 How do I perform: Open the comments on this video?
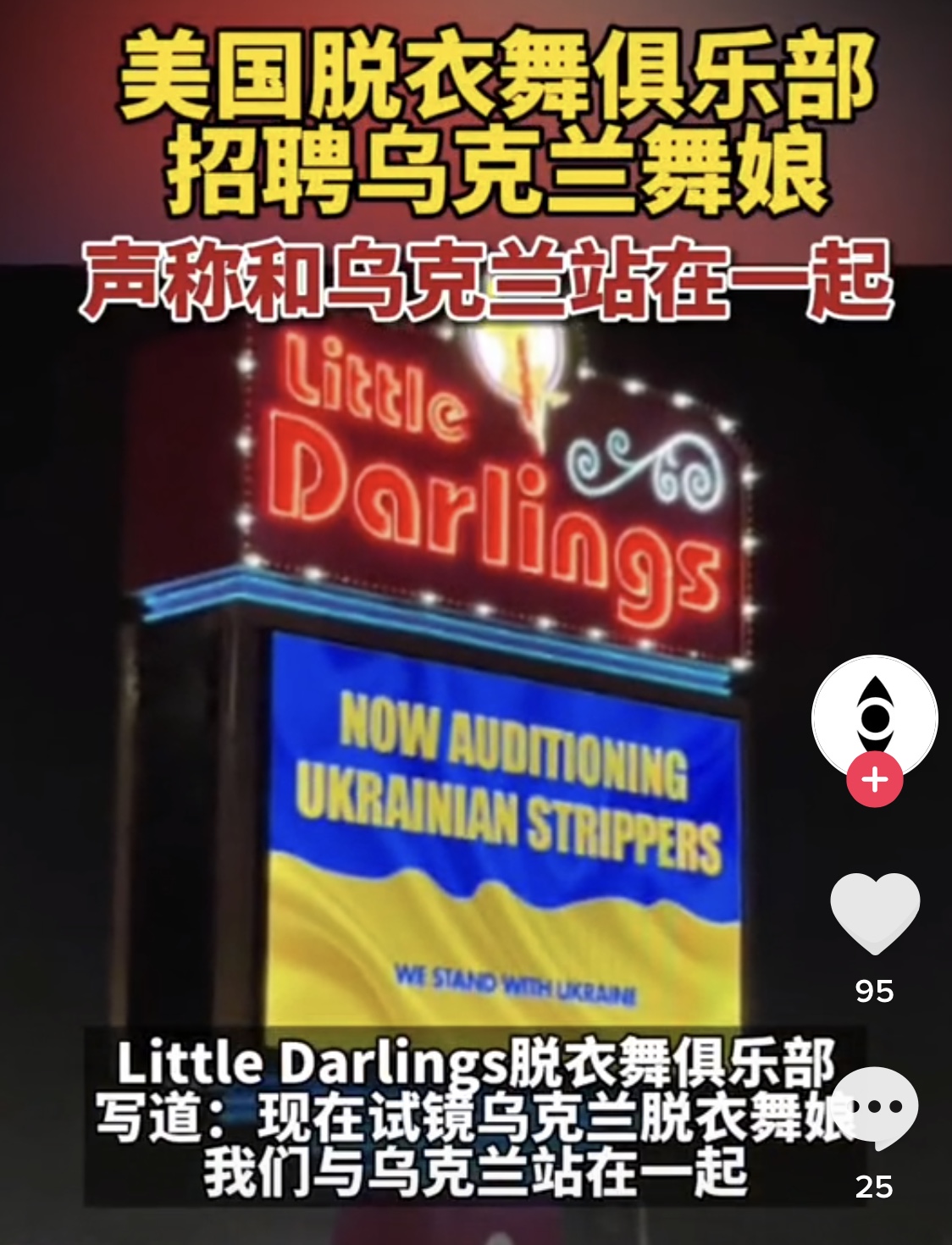(x=874, y=1108)
